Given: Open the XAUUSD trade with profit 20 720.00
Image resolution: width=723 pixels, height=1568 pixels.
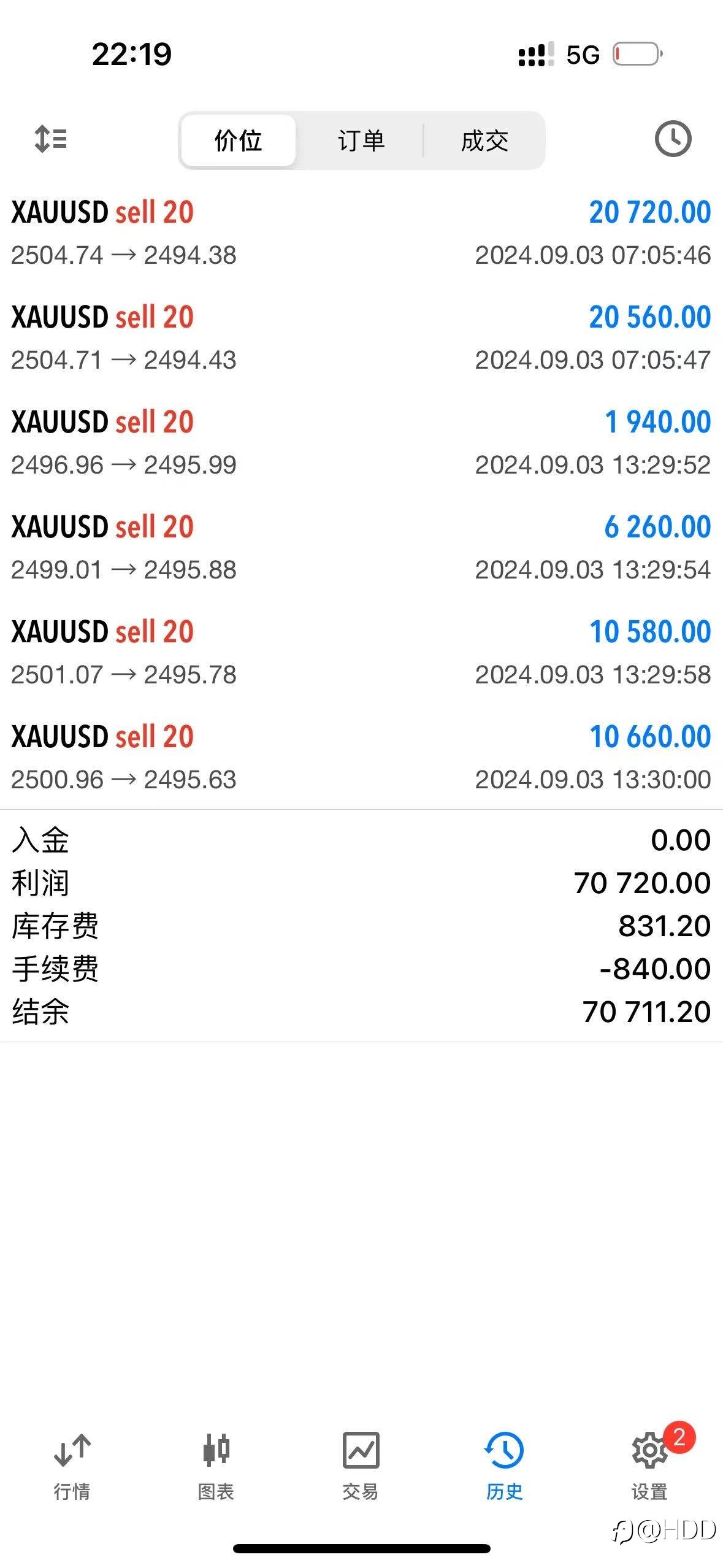Looking at the screenshot, I should 361,233.
